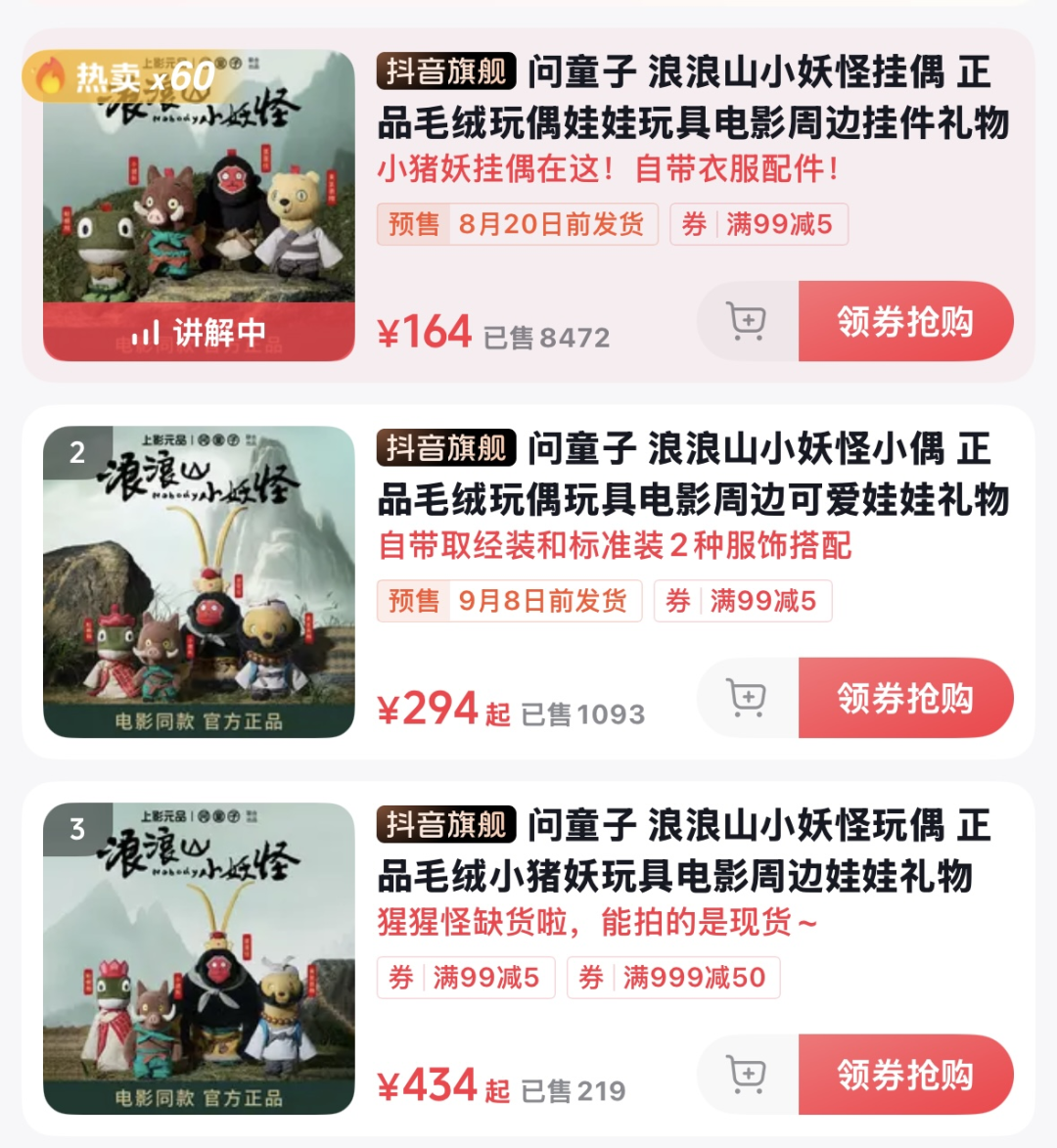The width and height of the screenshot is (1057, 1148).
Task: Tap 领券抢购 for the ¥164 挂偶
Action: pos(905,321)
